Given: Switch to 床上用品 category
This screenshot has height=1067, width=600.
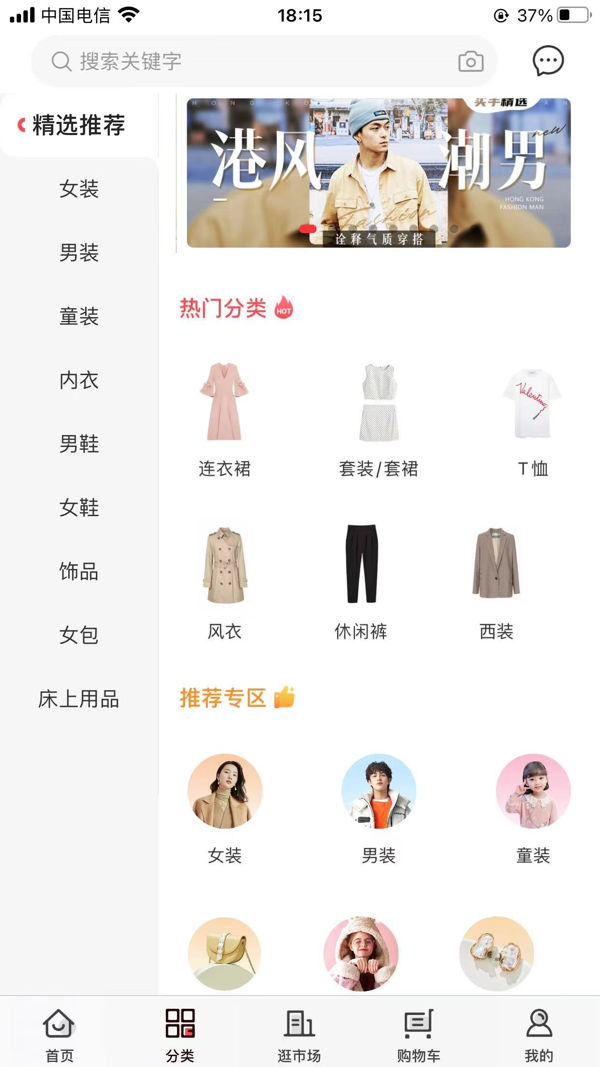Looking at the screenshot, I should tap(79, 699).
